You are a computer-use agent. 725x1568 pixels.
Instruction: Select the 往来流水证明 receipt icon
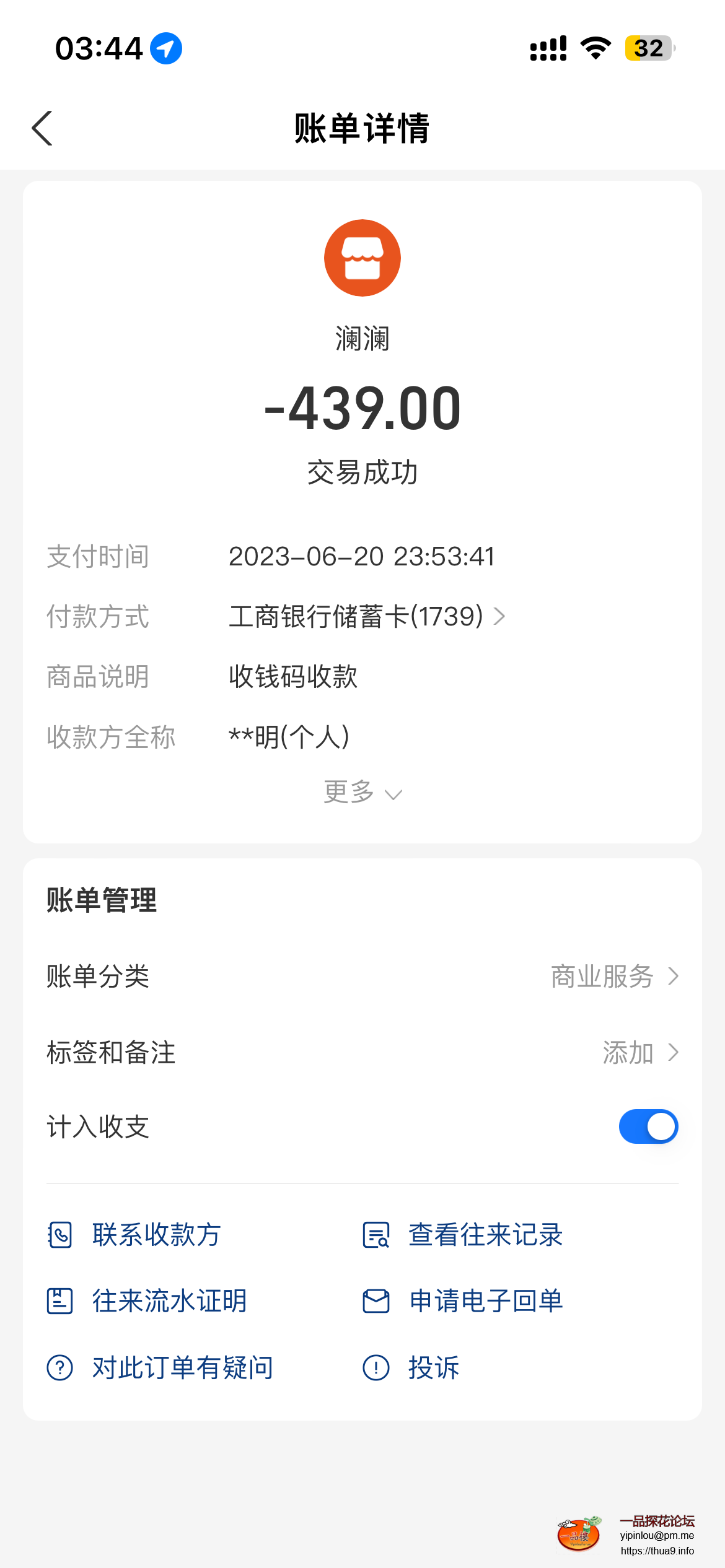(60, 1301)
